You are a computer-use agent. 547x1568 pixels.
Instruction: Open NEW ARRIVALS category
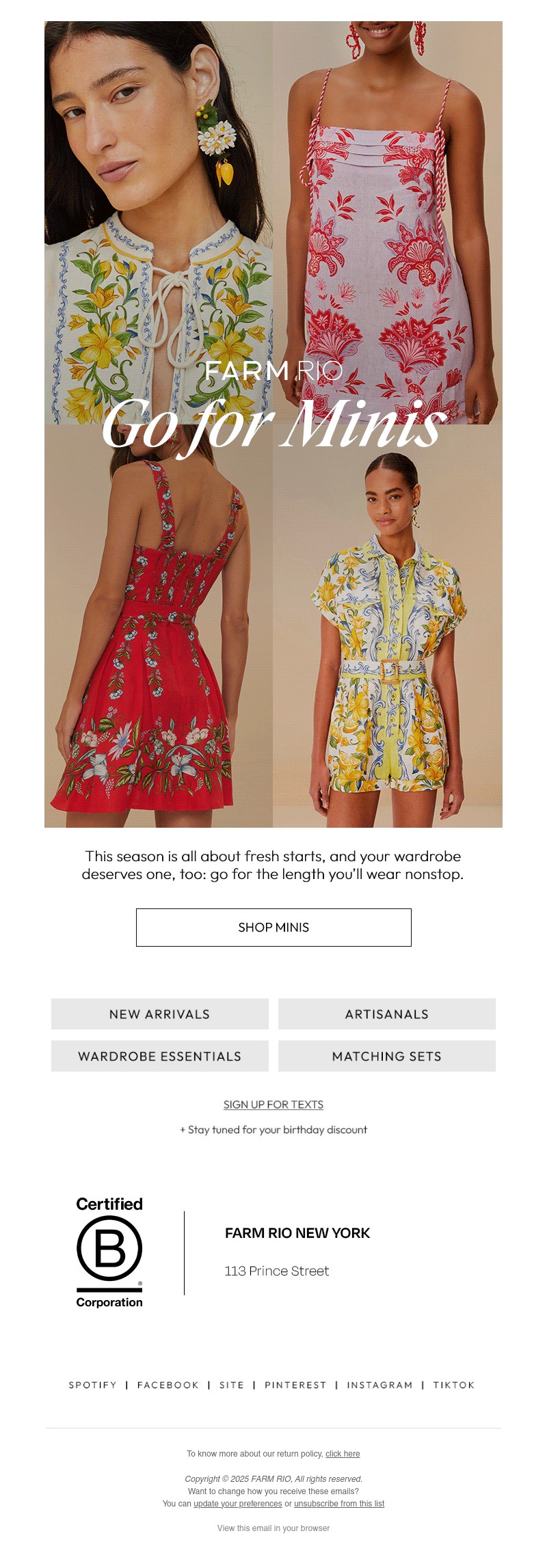click(159, 1014)
